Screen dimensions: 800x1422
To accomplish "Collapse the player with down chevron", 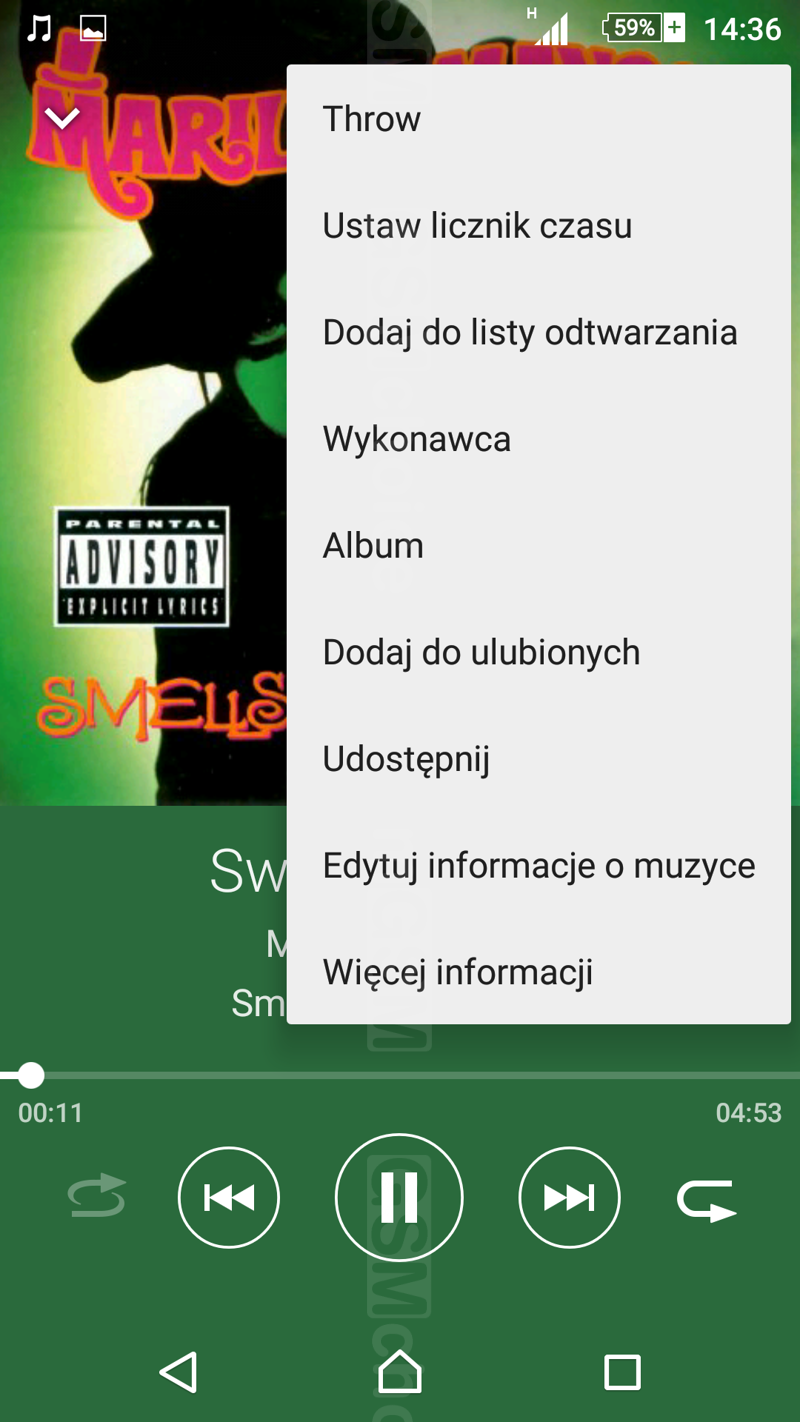I will click(x=62, y=119).
